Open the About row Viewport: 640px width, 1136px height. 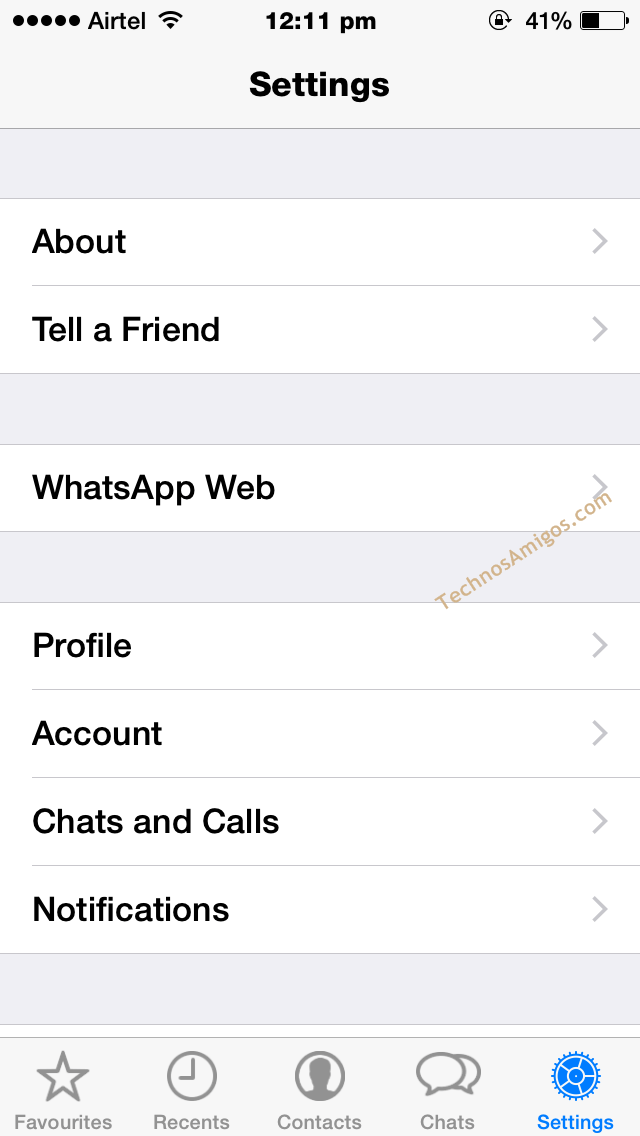pyautogui.click(x=320, y=242)
